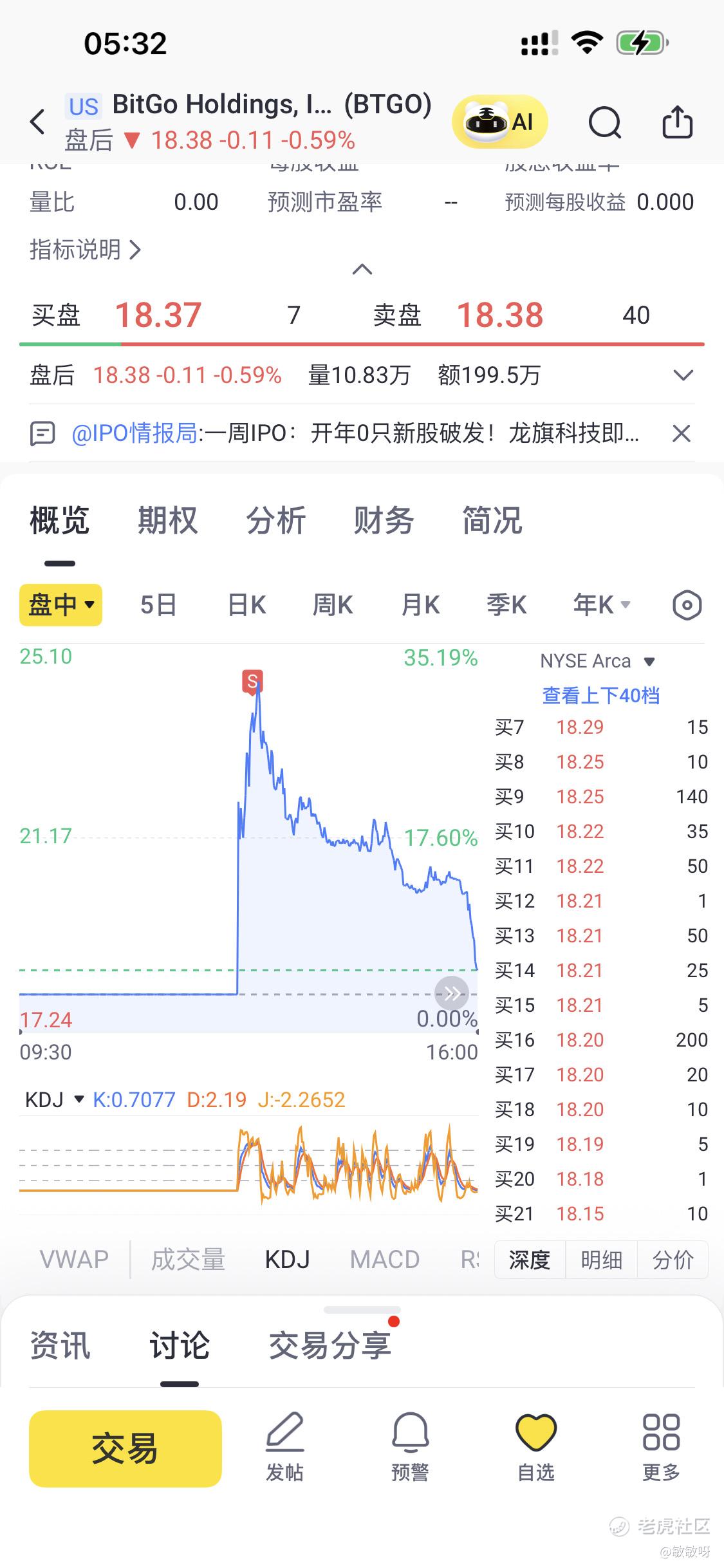Open stock search magnifier

(605, 122)
